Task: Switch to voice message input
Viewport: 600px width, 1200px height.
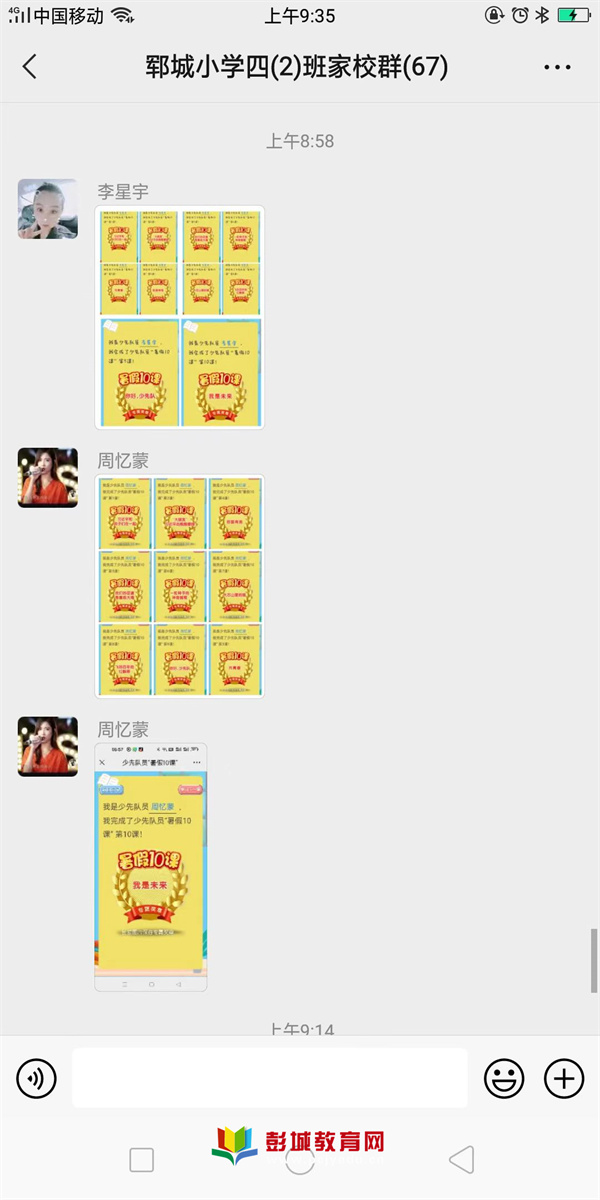Action: 37,1078
